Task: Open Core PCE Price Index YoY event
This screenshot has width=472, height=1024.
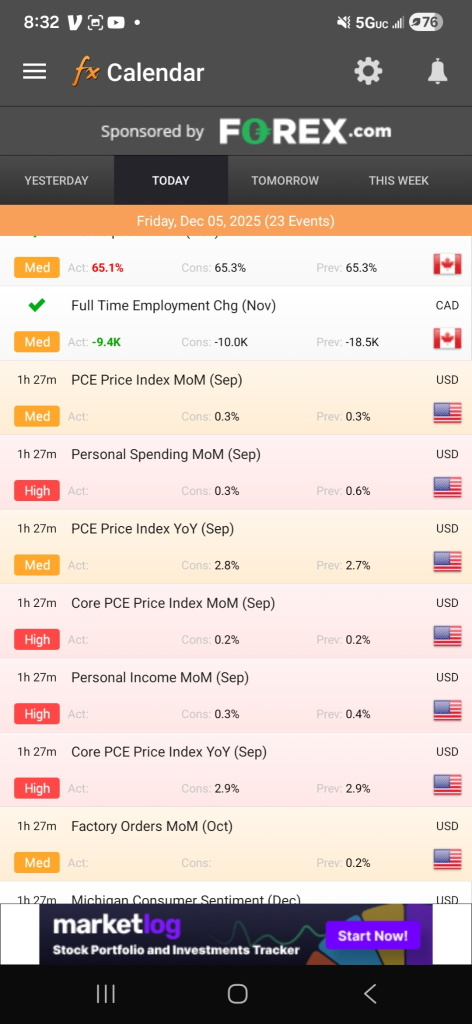Action: 236,770
